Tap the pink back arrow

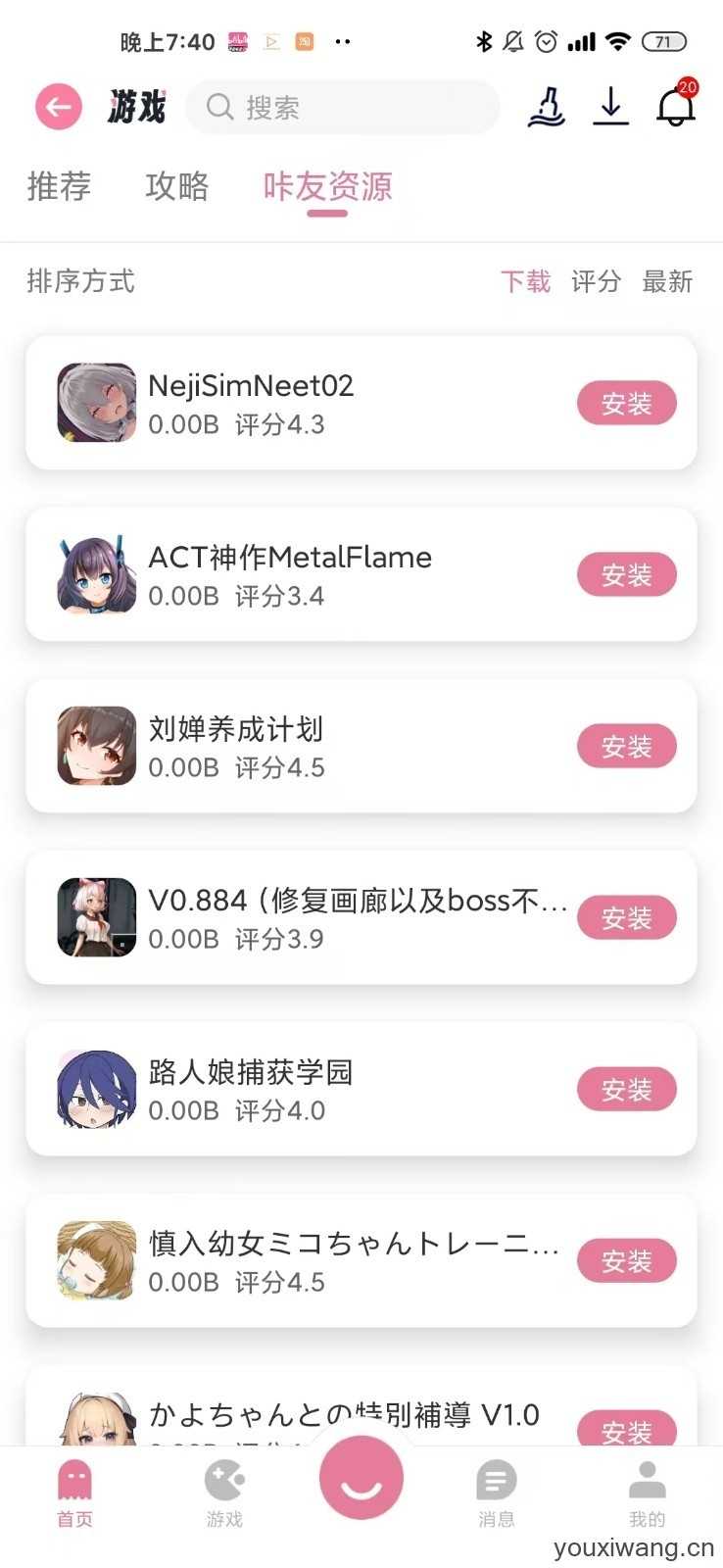click(59, 107)
